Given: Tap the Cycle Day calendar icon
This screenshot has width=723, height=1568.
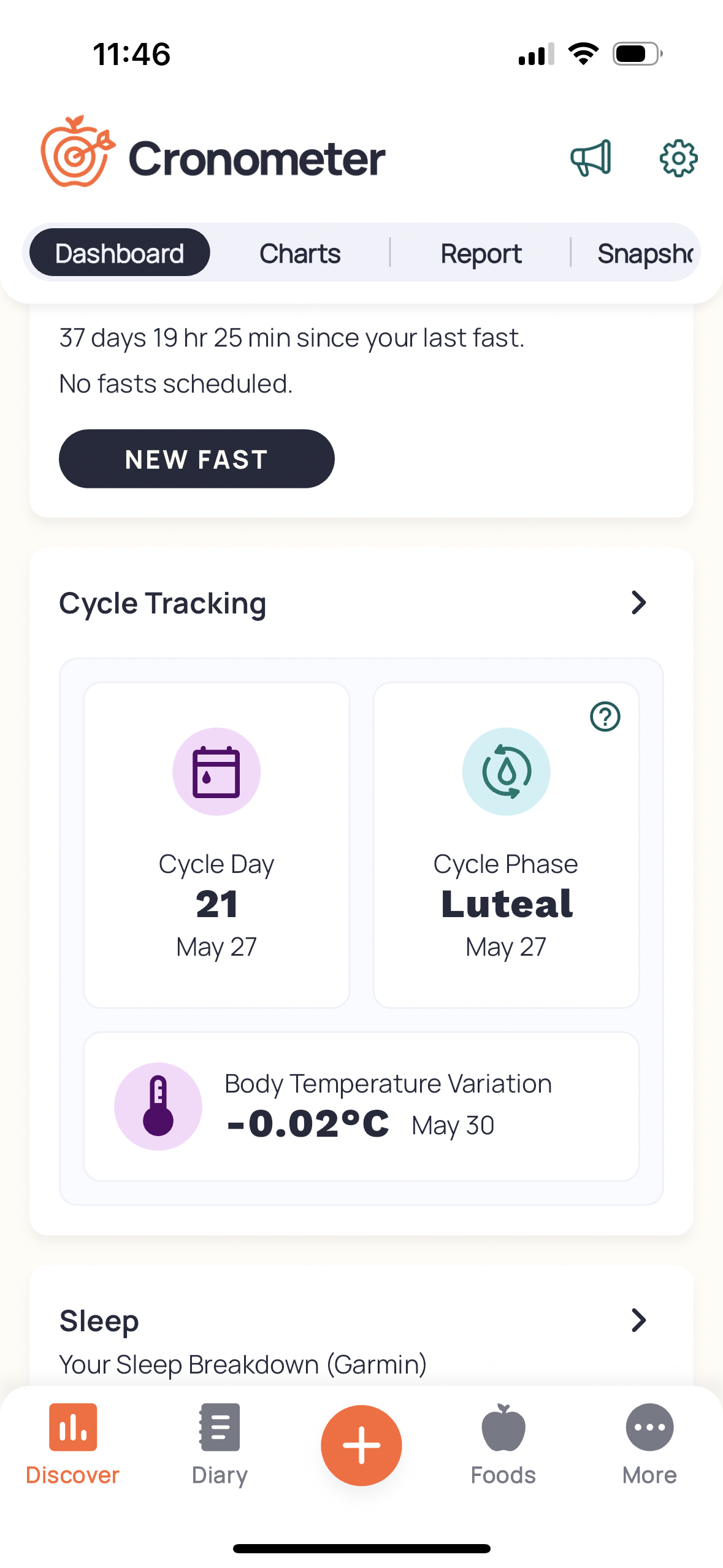Looking at the screenshot, I should 216,771.
